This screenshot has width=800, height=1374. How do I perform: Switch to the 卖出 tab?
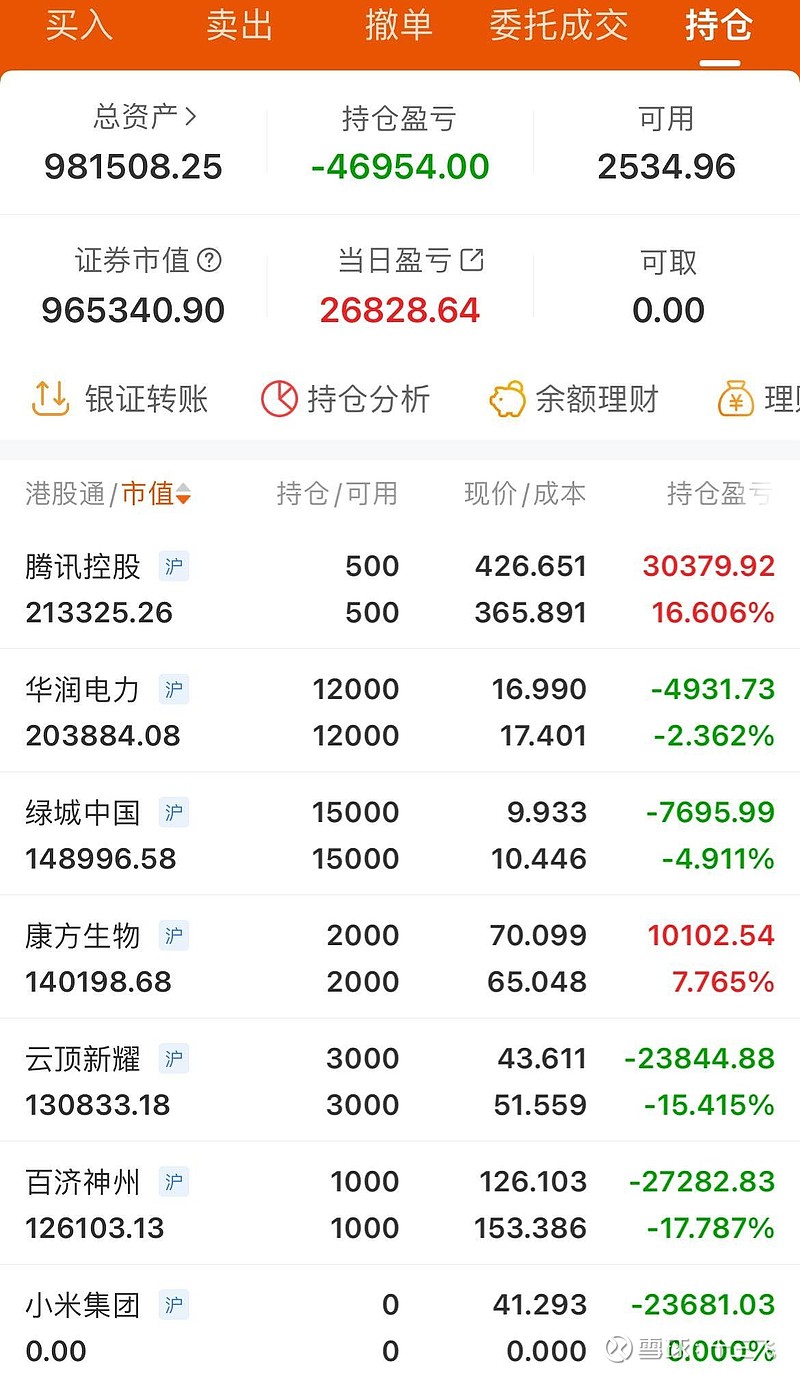tap(239, 27)
